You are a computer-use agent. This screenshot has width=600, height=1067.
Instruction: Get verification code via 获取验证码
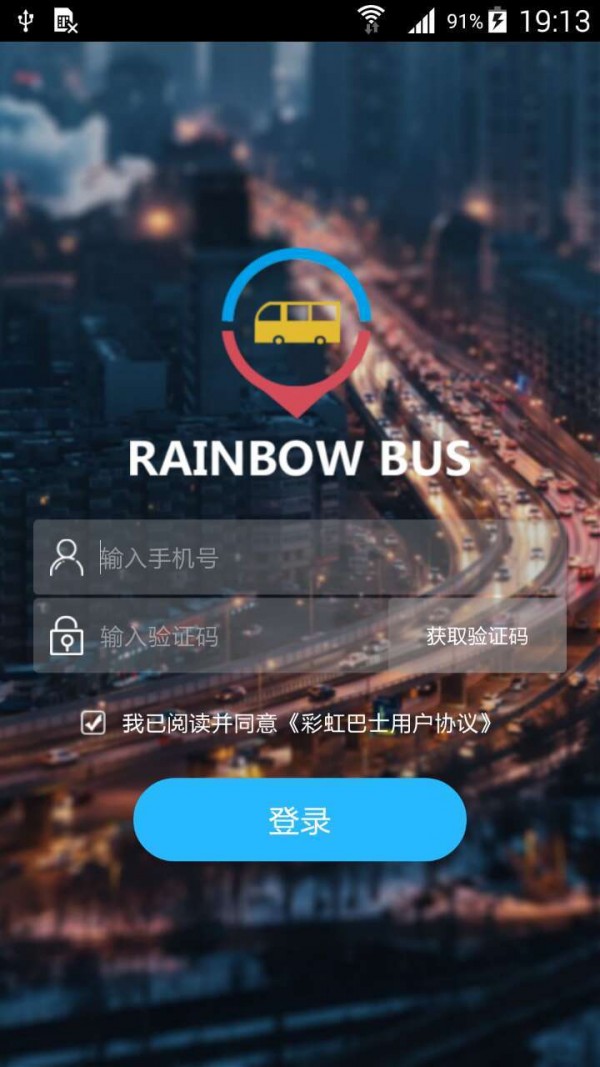click(477, 636)
